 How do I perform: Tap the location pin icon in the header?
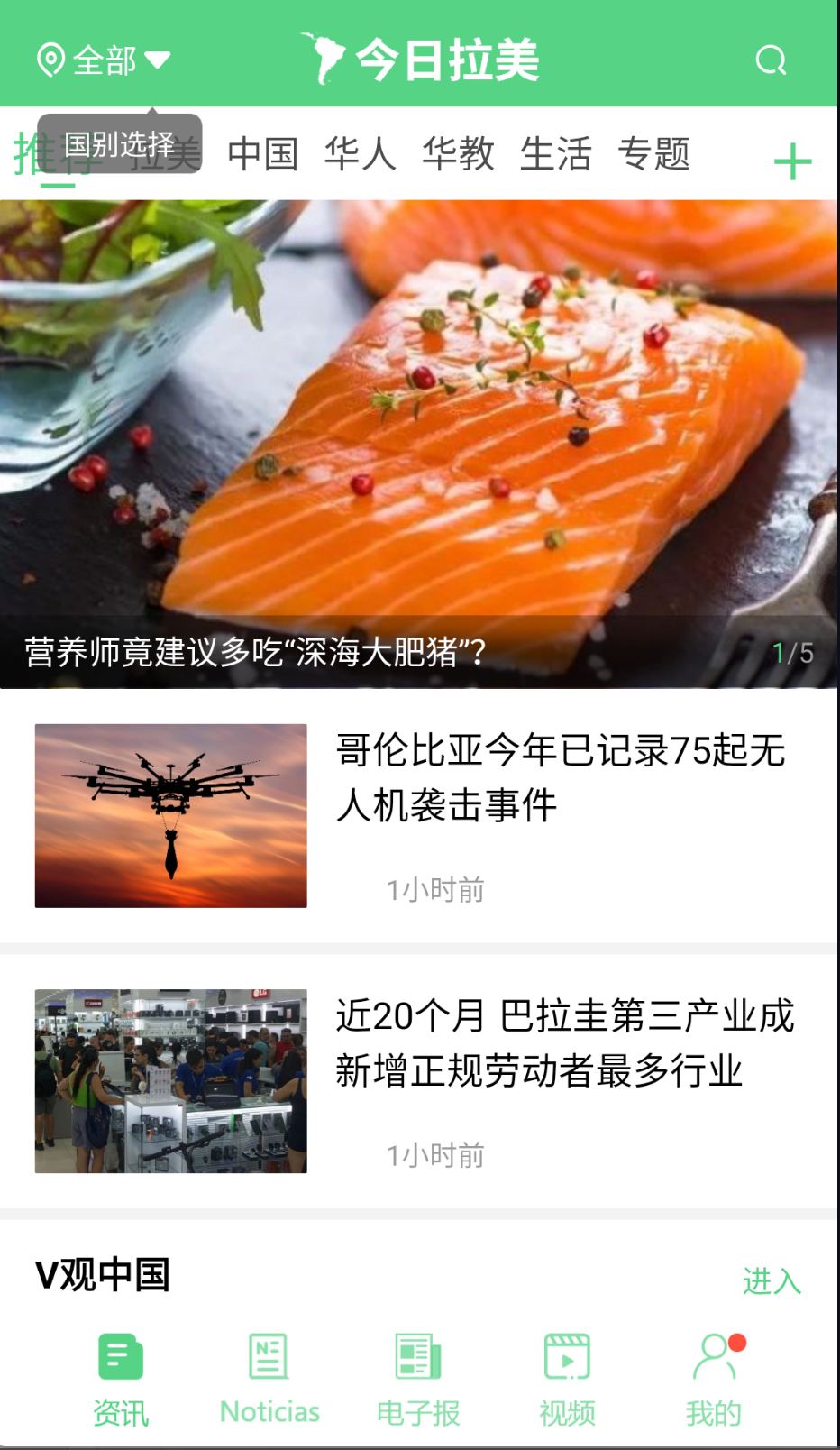pos(51,60)
